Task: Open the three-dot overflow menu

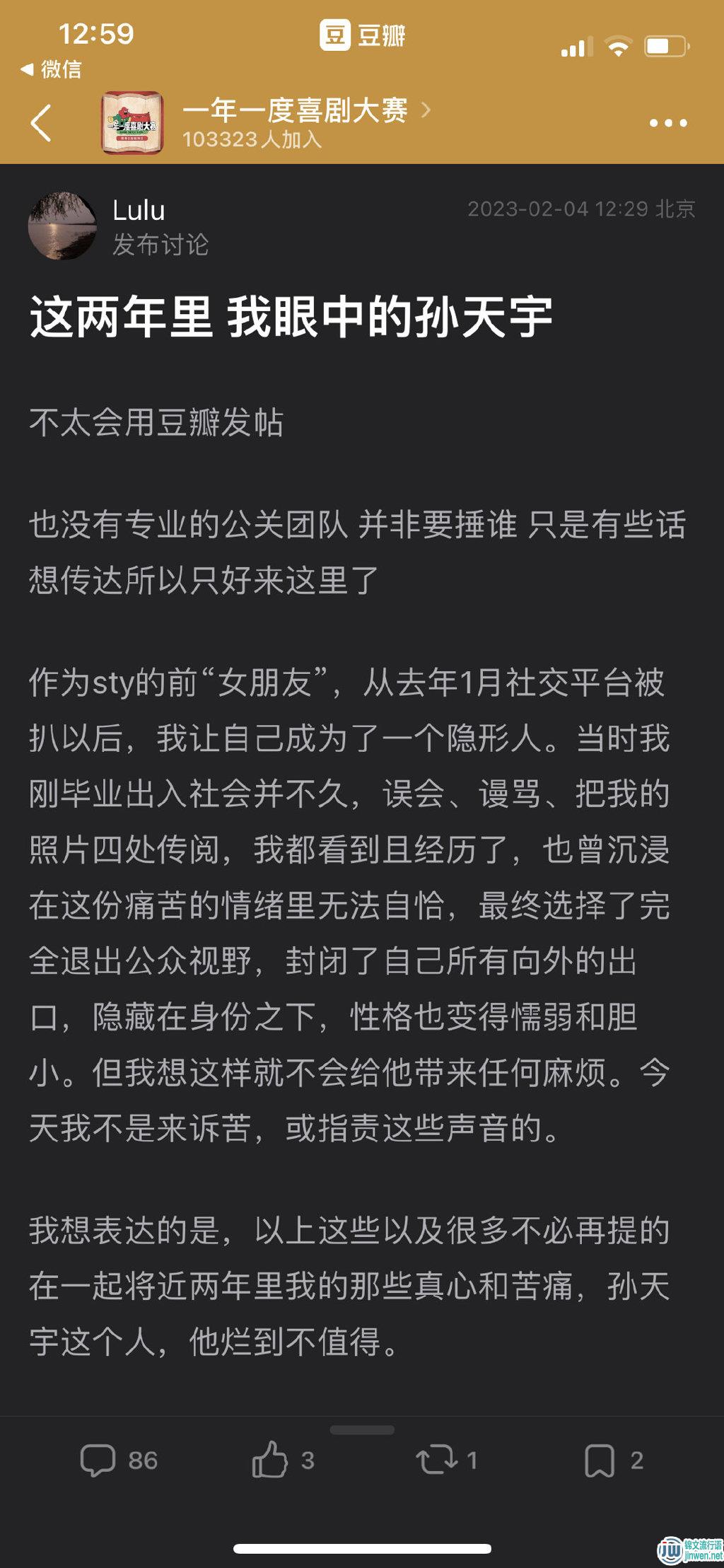Action: [x=667, y=123]
